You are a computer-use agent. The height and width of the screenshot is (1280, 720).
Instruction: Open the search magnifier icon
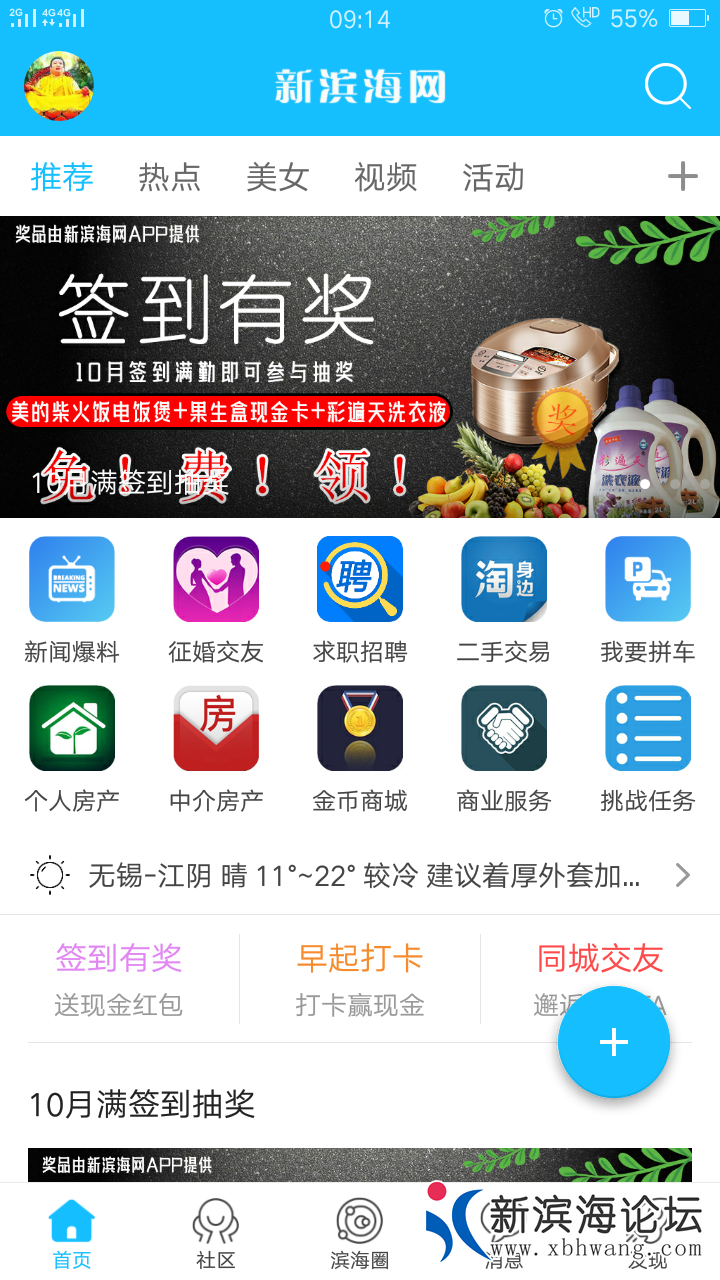pos(667,87)
